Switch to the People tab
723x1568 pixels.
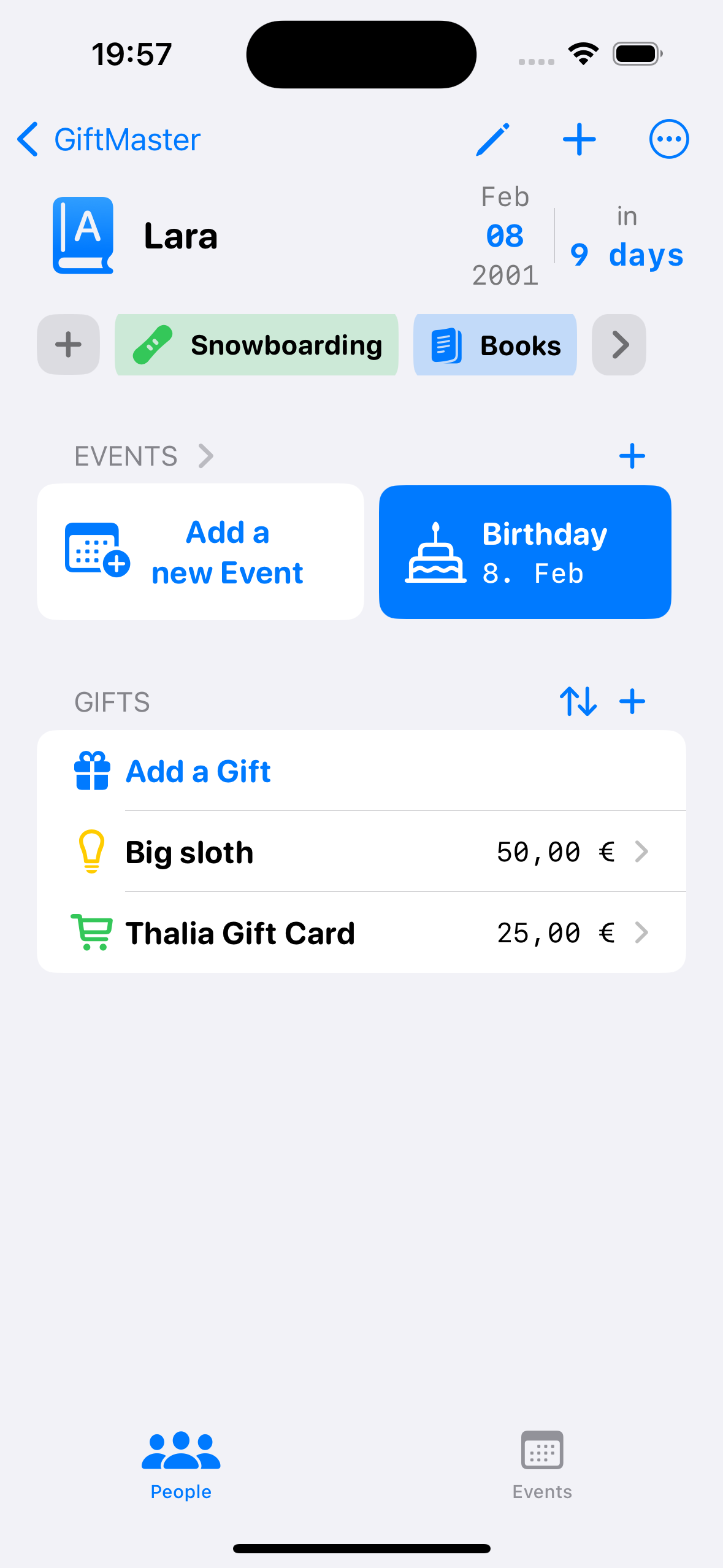pos(180,1471)
